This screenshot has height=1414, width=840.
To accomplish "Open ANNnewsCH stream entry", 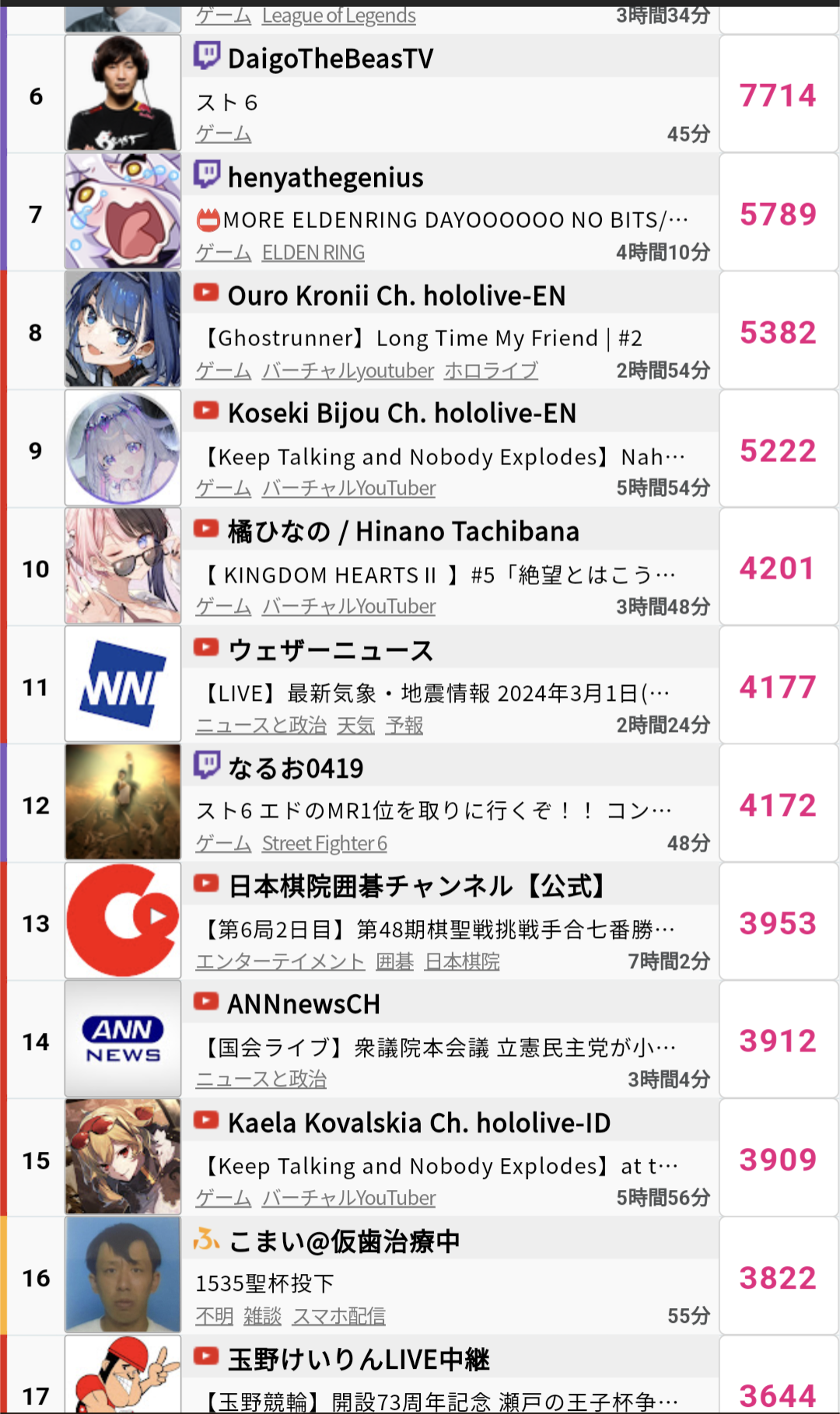I will (303, 1004).
